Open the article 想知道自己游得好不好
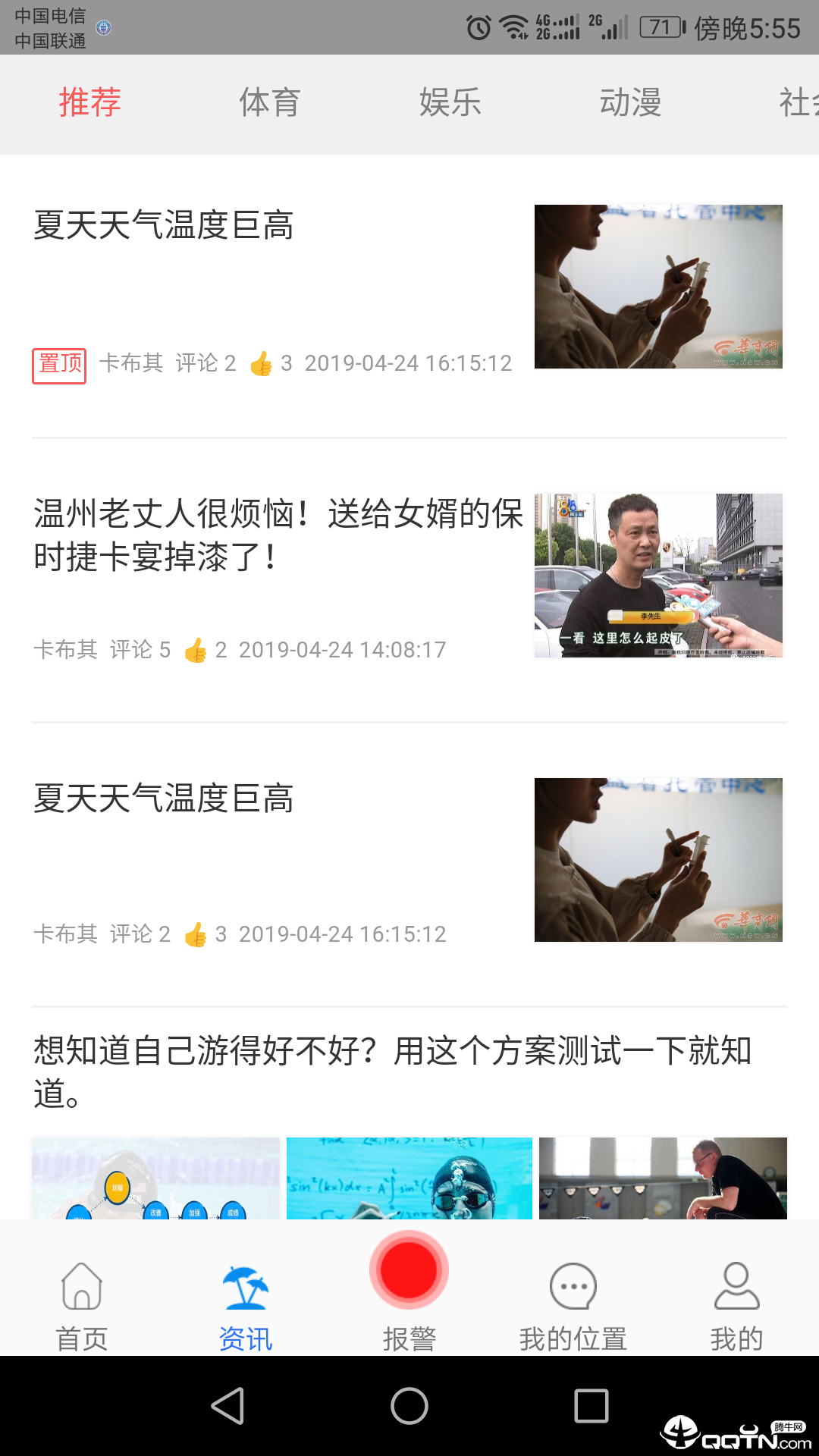Screen dimensions: 819x1456 tap(392, 1072)
